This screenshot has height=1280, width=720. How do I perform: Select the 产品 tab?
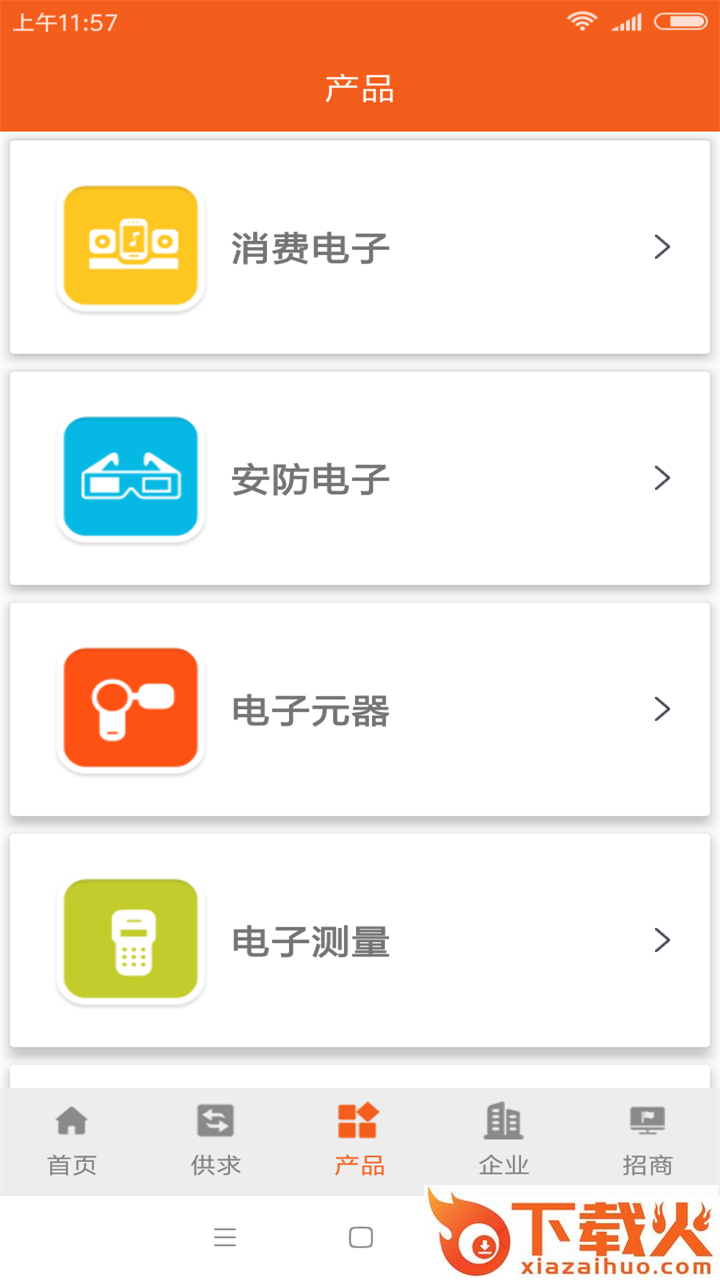(359, 1140)
